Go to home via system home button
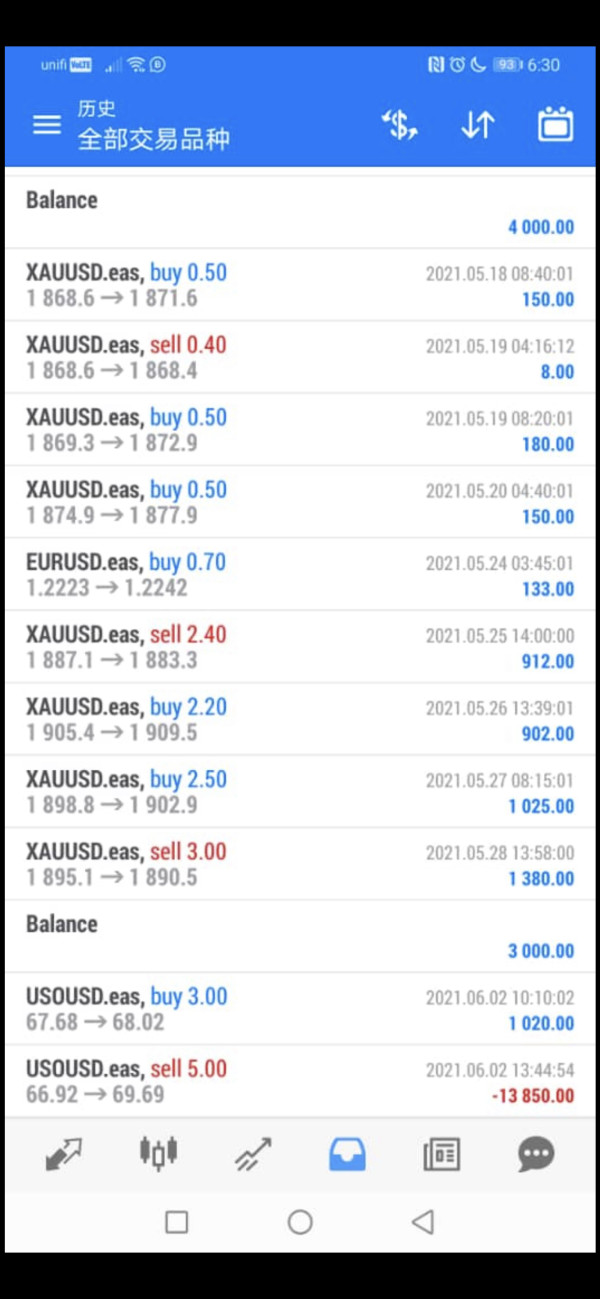 tap(300, 1221)
